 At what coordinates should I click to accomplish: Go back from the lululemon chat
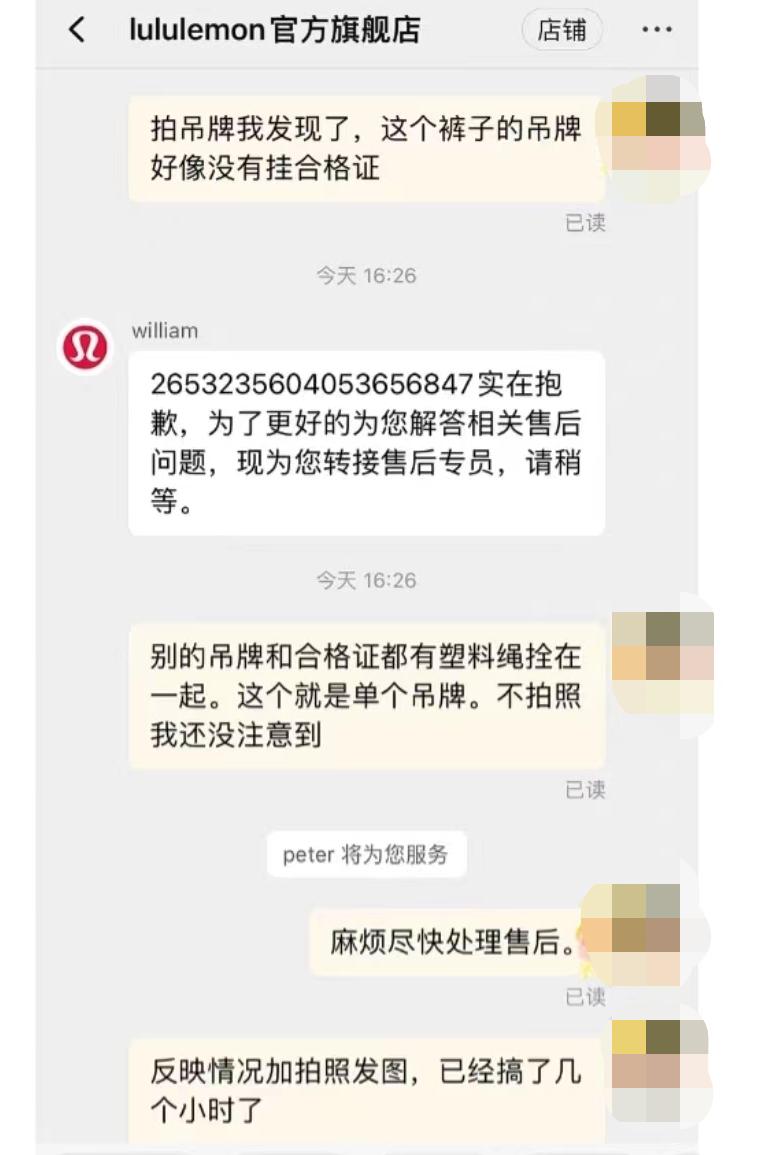77,30
